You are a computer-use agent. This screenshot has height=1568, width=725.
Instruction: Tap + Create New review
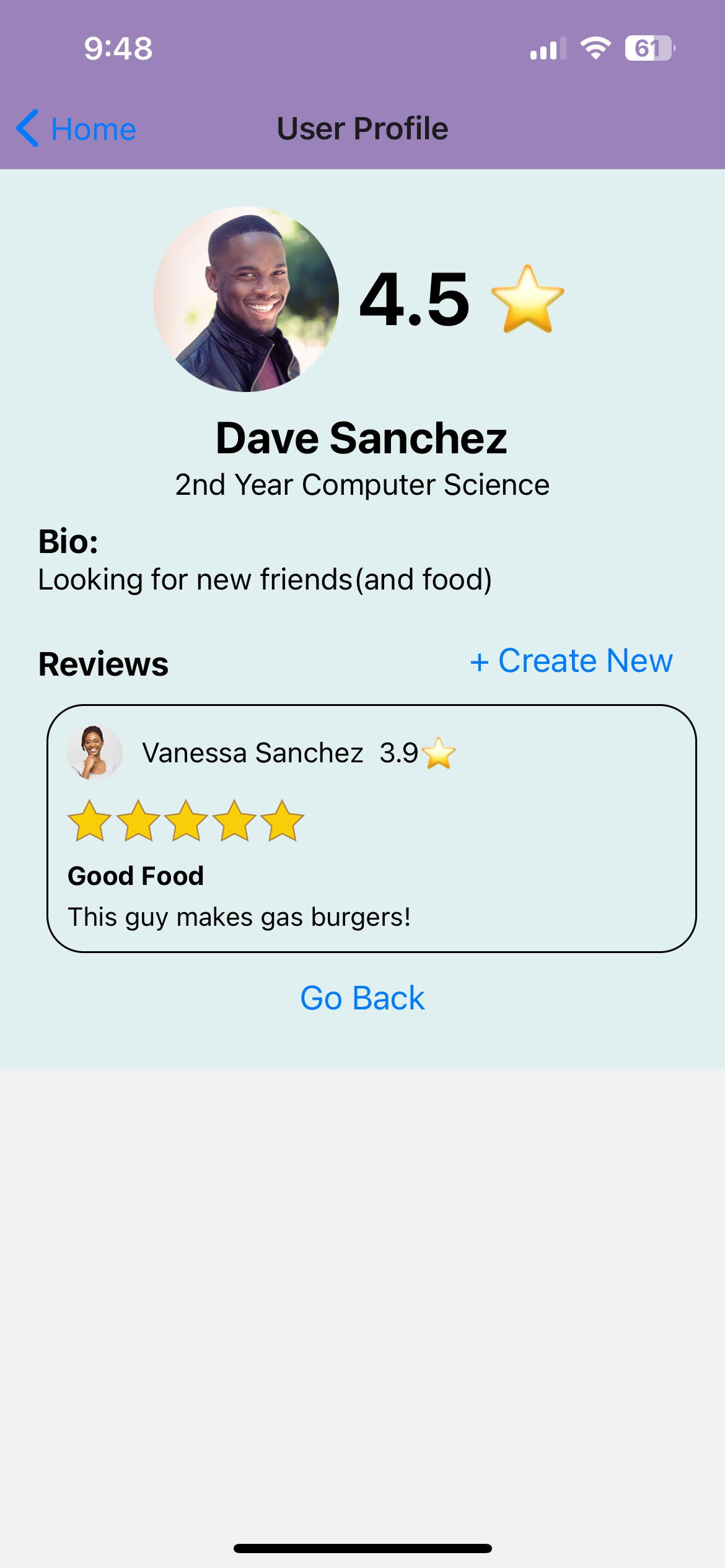(571, 661)
